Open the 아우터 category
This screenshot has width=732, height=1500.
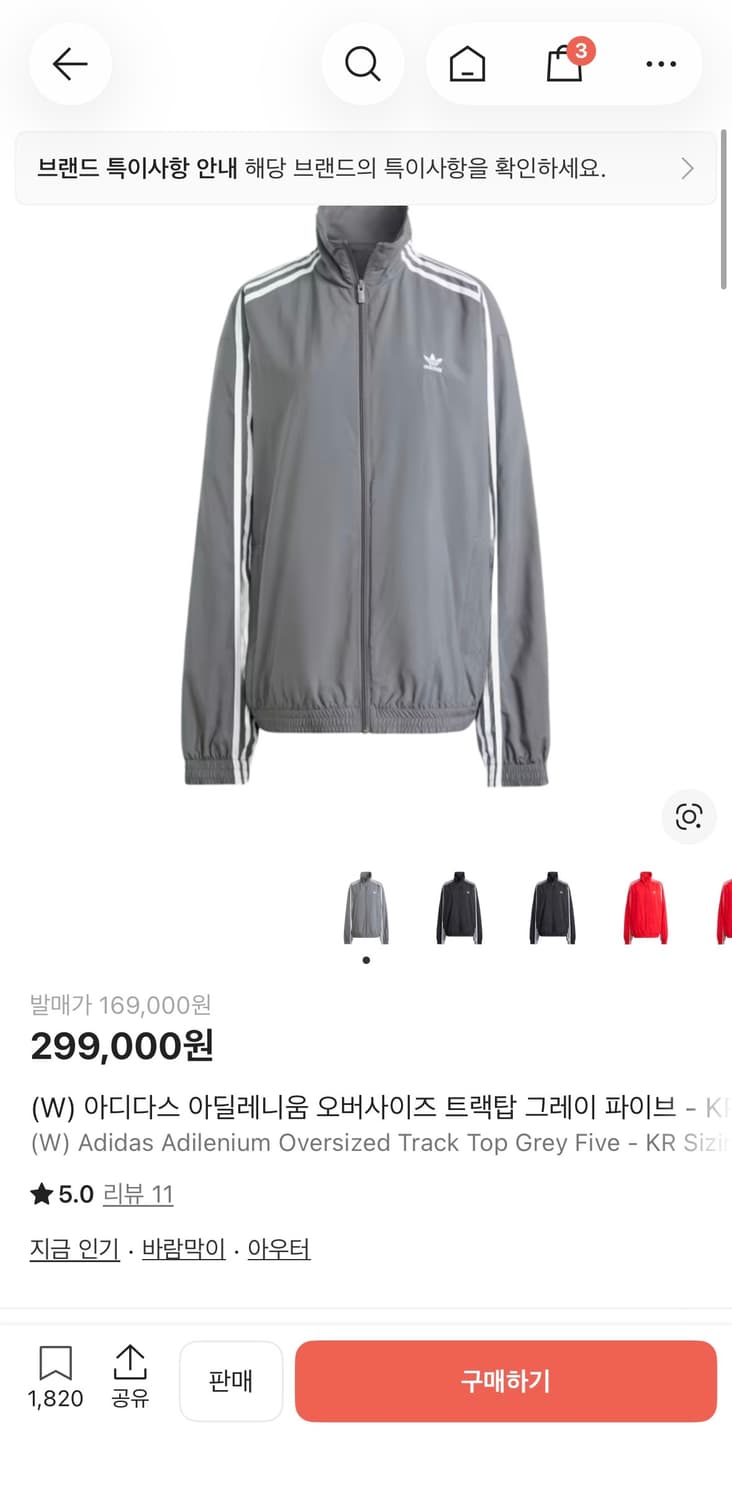[x=278, y=1248]
